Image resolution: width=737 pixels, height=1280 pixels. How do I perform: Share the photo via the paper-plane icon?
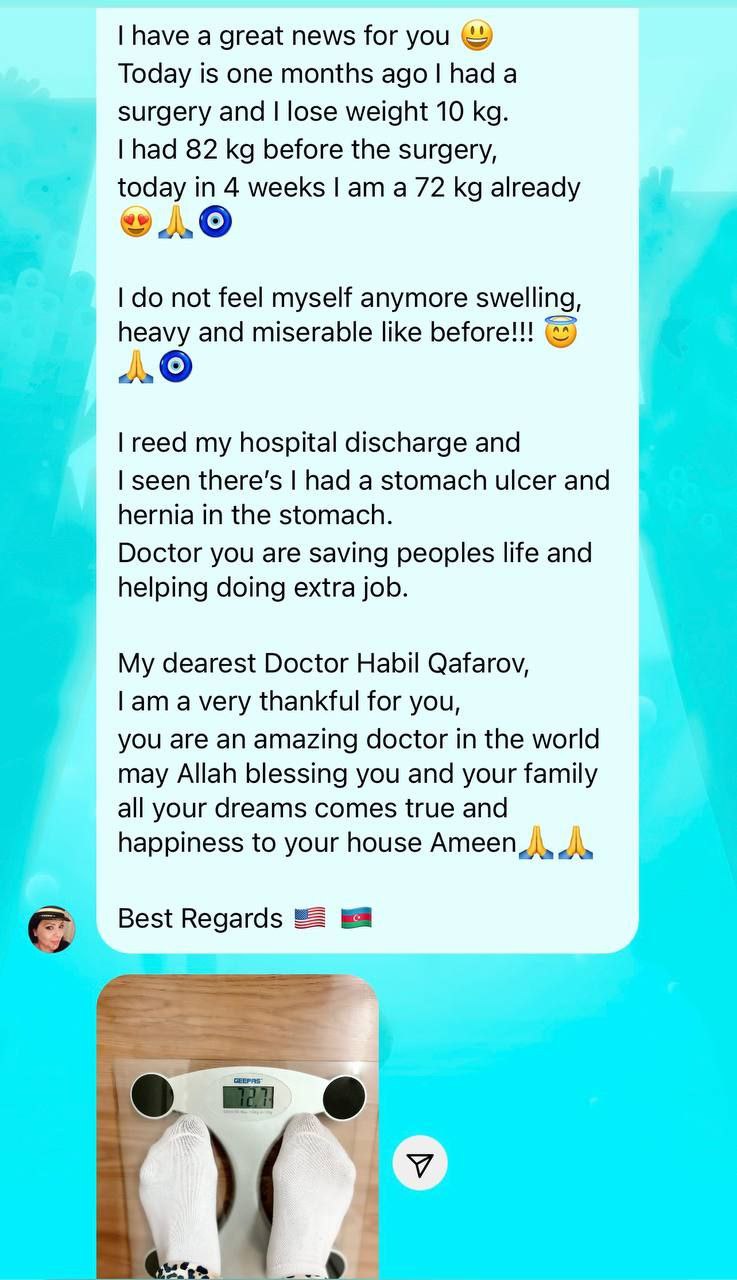pos(420,1164)
